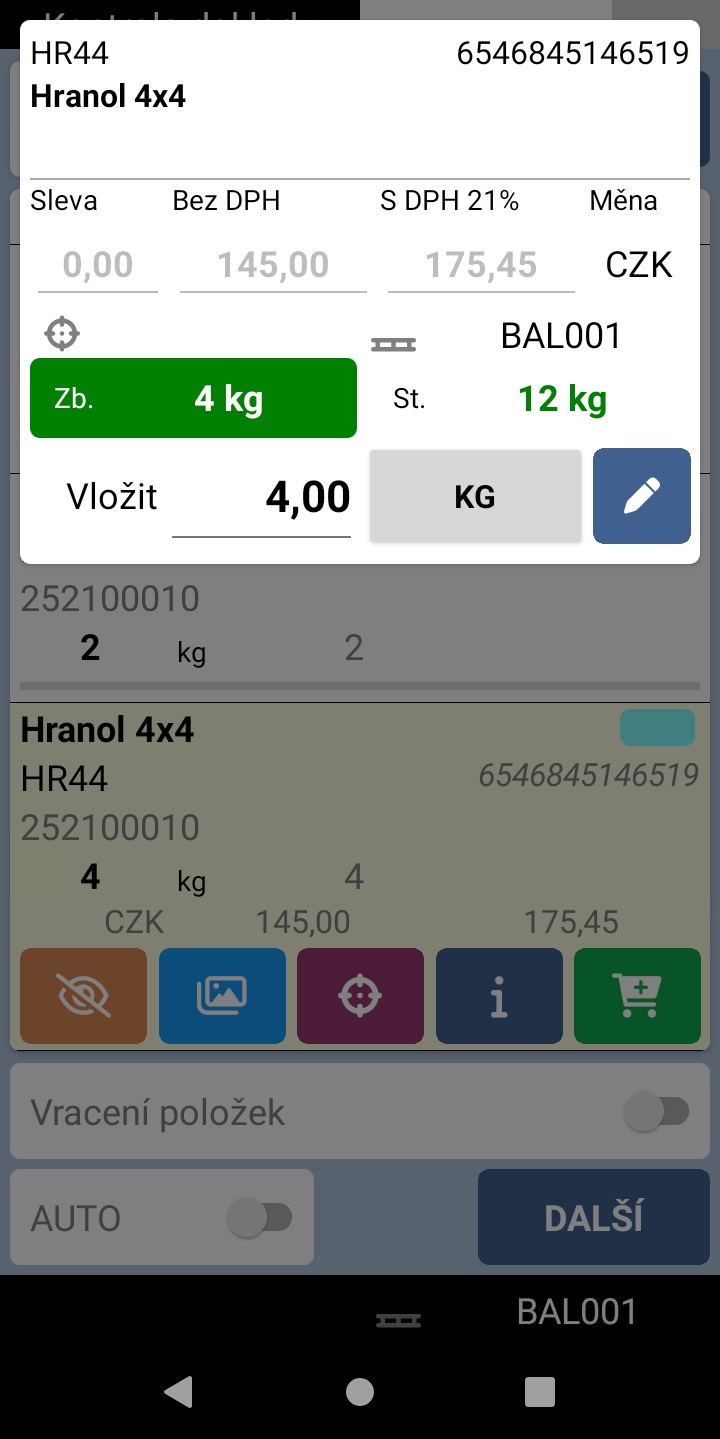Toggle the Vracení položek switch
Image resolution: width=720 pixels, height=1439 pixels.
coord(656,1112)
